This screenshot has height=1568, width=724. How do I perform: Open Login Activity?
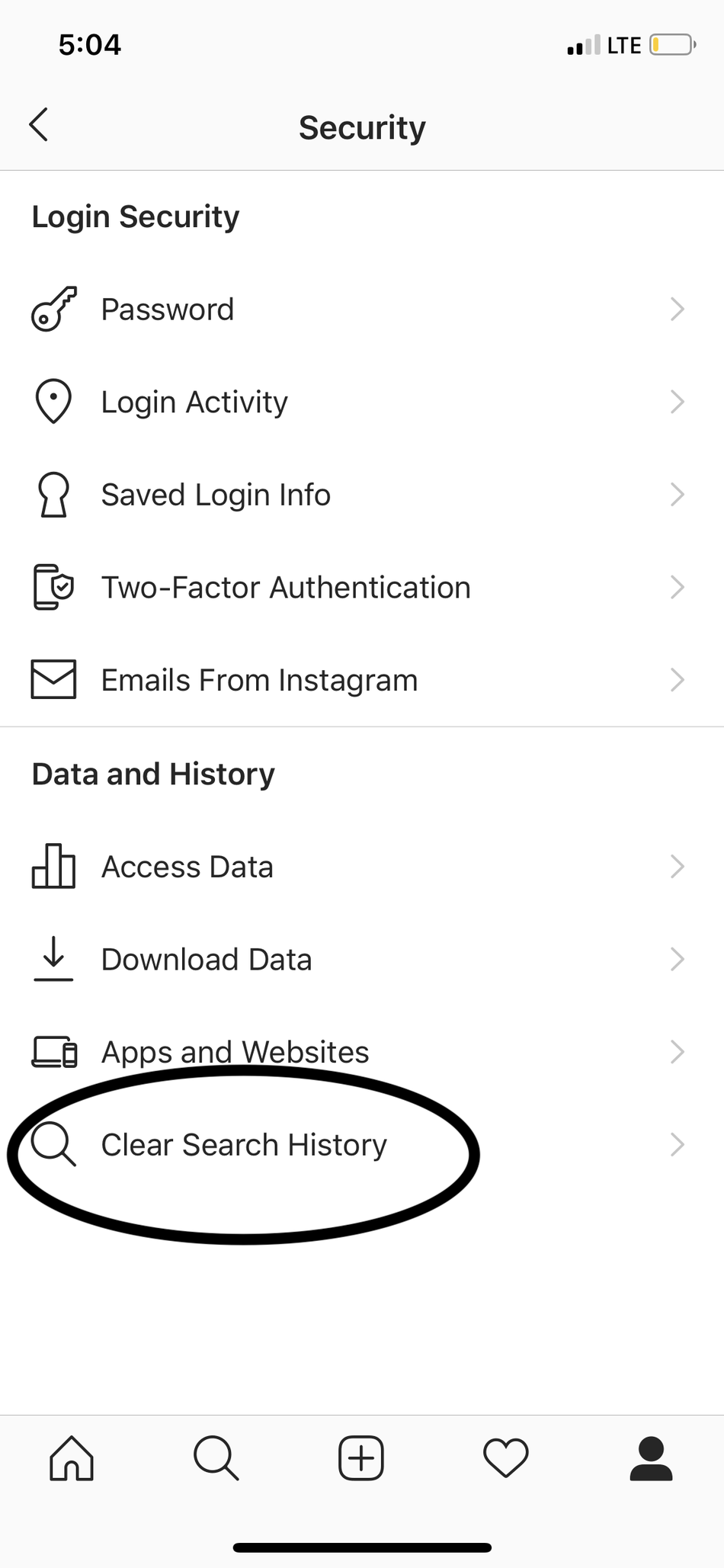194,402
